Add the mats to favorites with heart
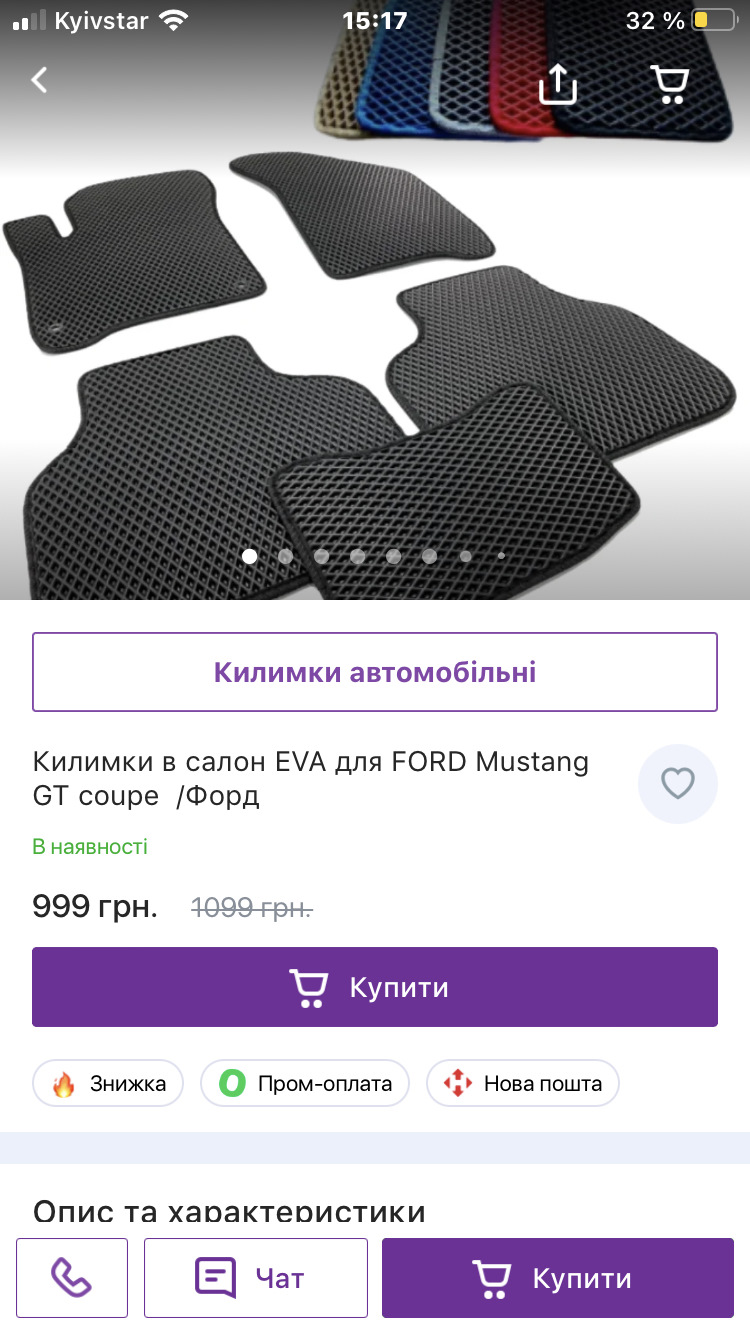Viewport: 750px width, 1334px height. [x=678, y=784]
